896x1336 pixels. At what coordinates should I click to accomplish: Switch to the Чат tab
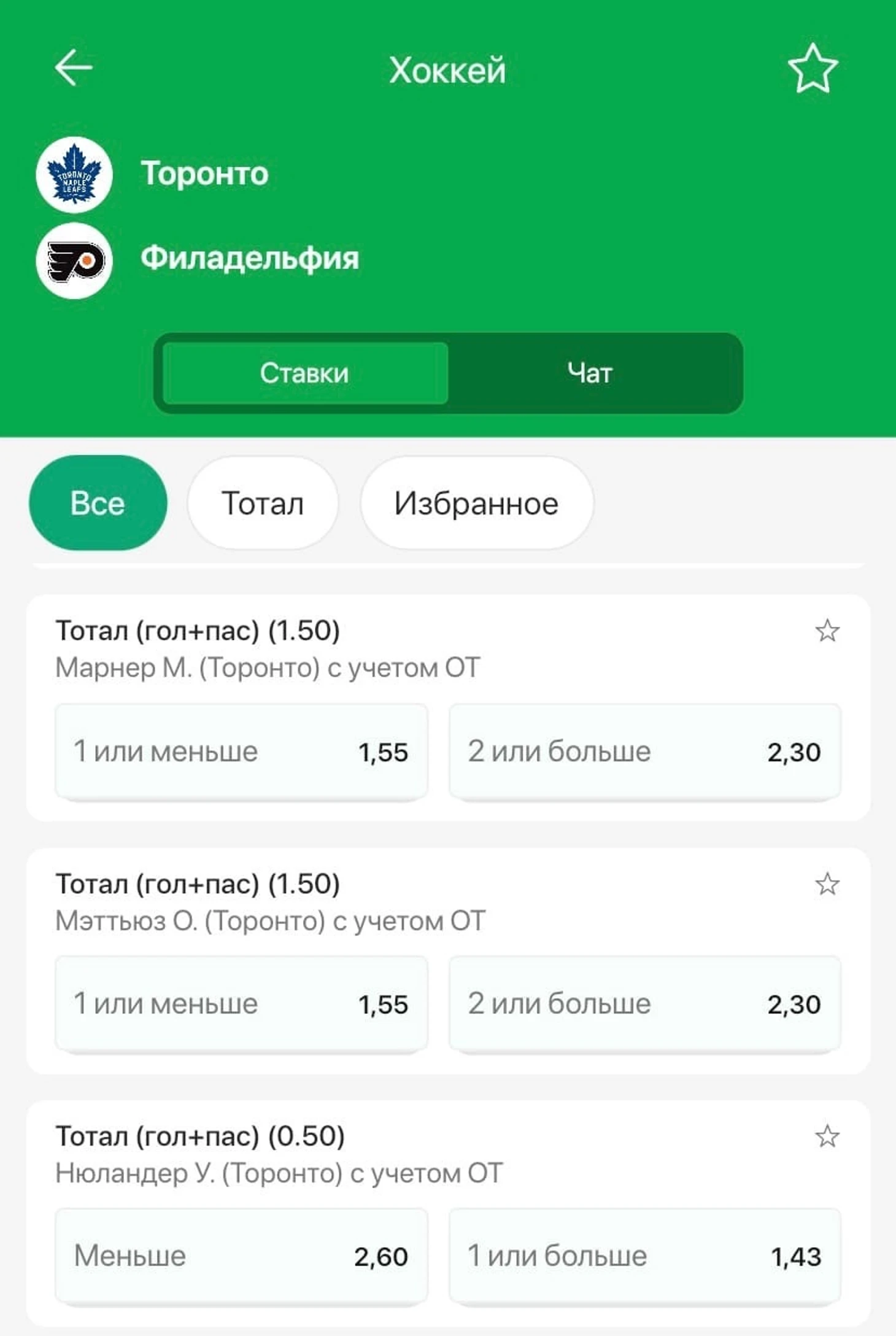[590, 373]
